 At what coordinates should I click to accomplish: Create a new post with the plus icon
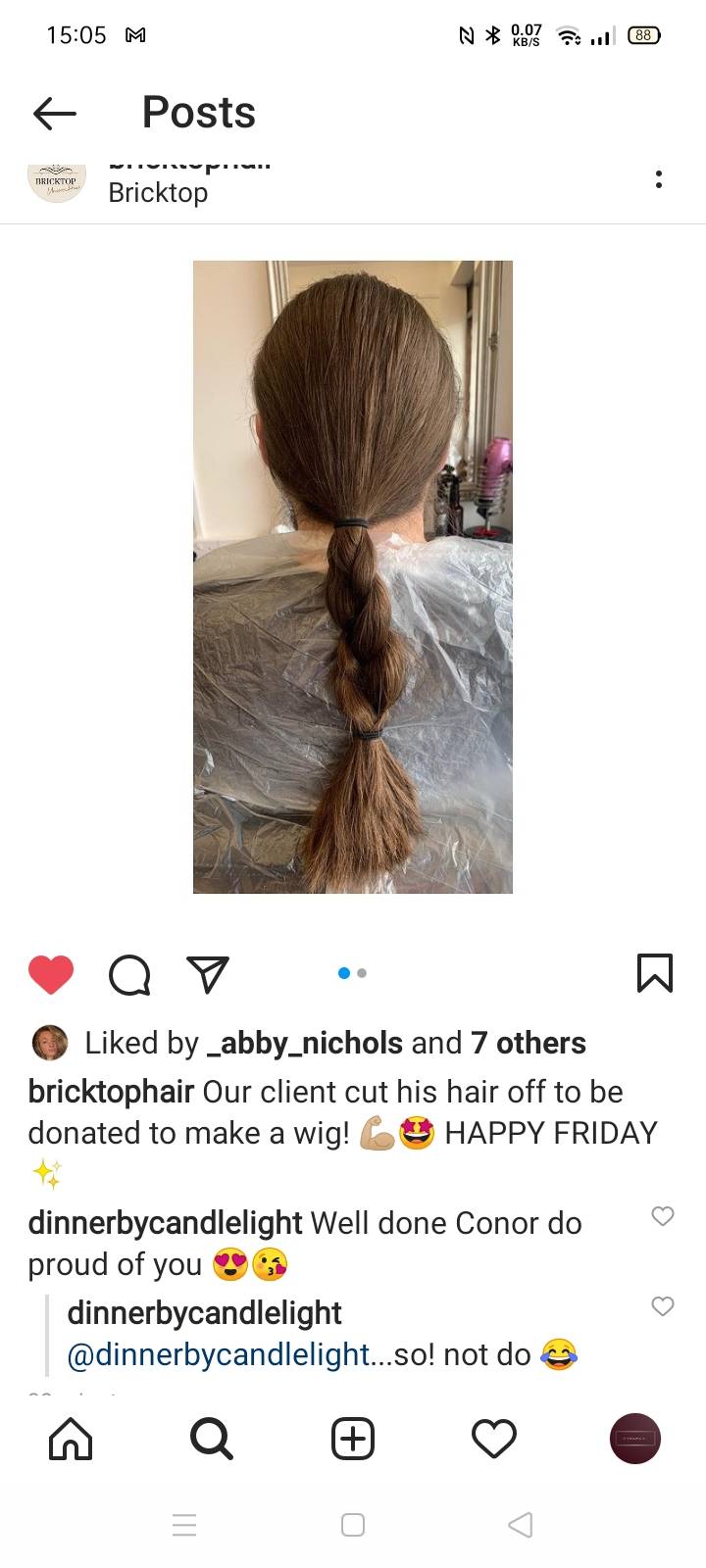[353, 1439]
